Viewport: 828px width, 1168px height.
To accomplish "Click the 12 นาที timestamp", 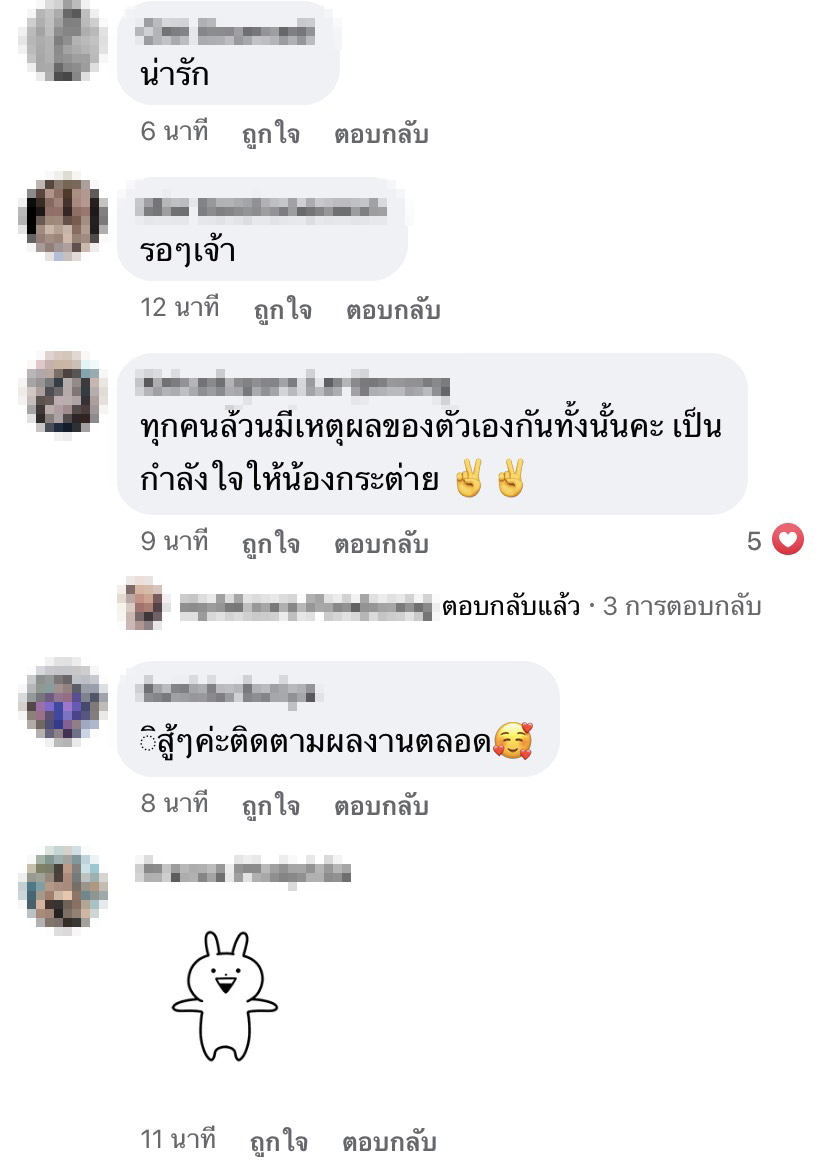I will pos(180,308).
